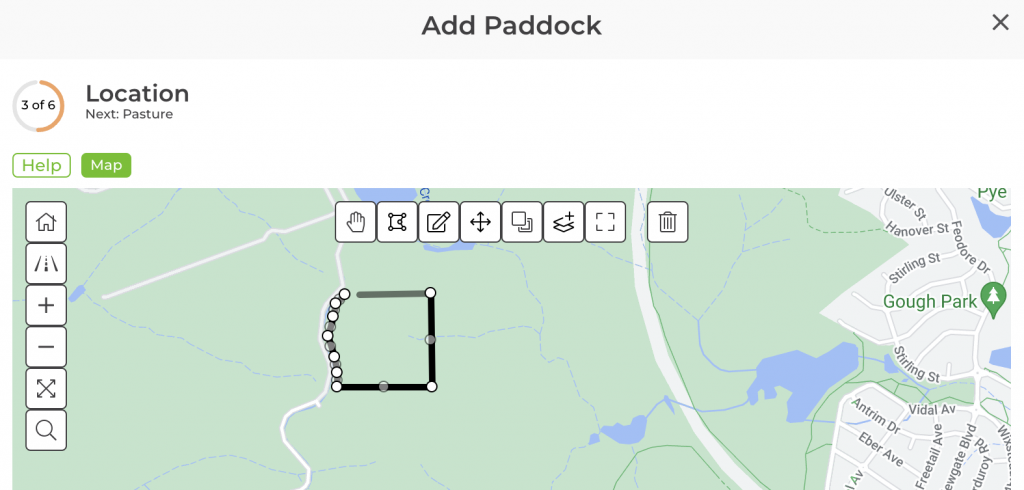Select the Map button
This screenshot has height=490, width=1024.
pyautogui.click(x=106, y=165)
